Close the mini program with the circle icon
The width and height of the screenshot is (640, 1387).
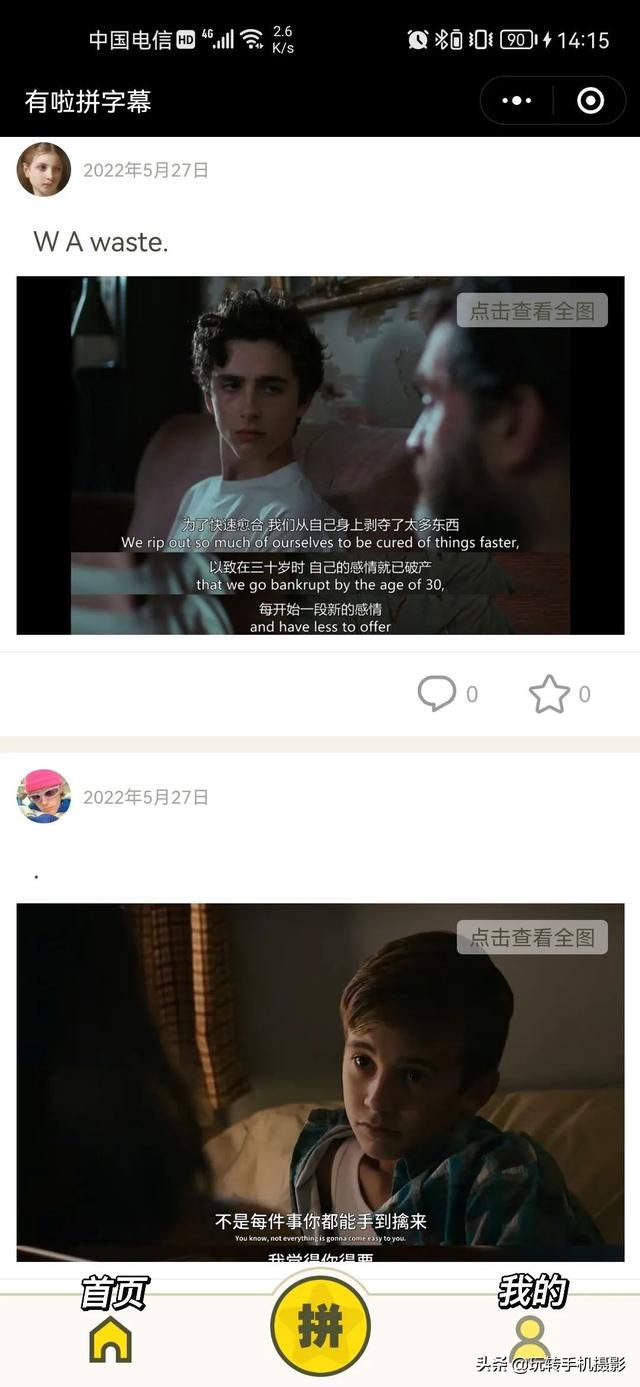tap(591, 101)
